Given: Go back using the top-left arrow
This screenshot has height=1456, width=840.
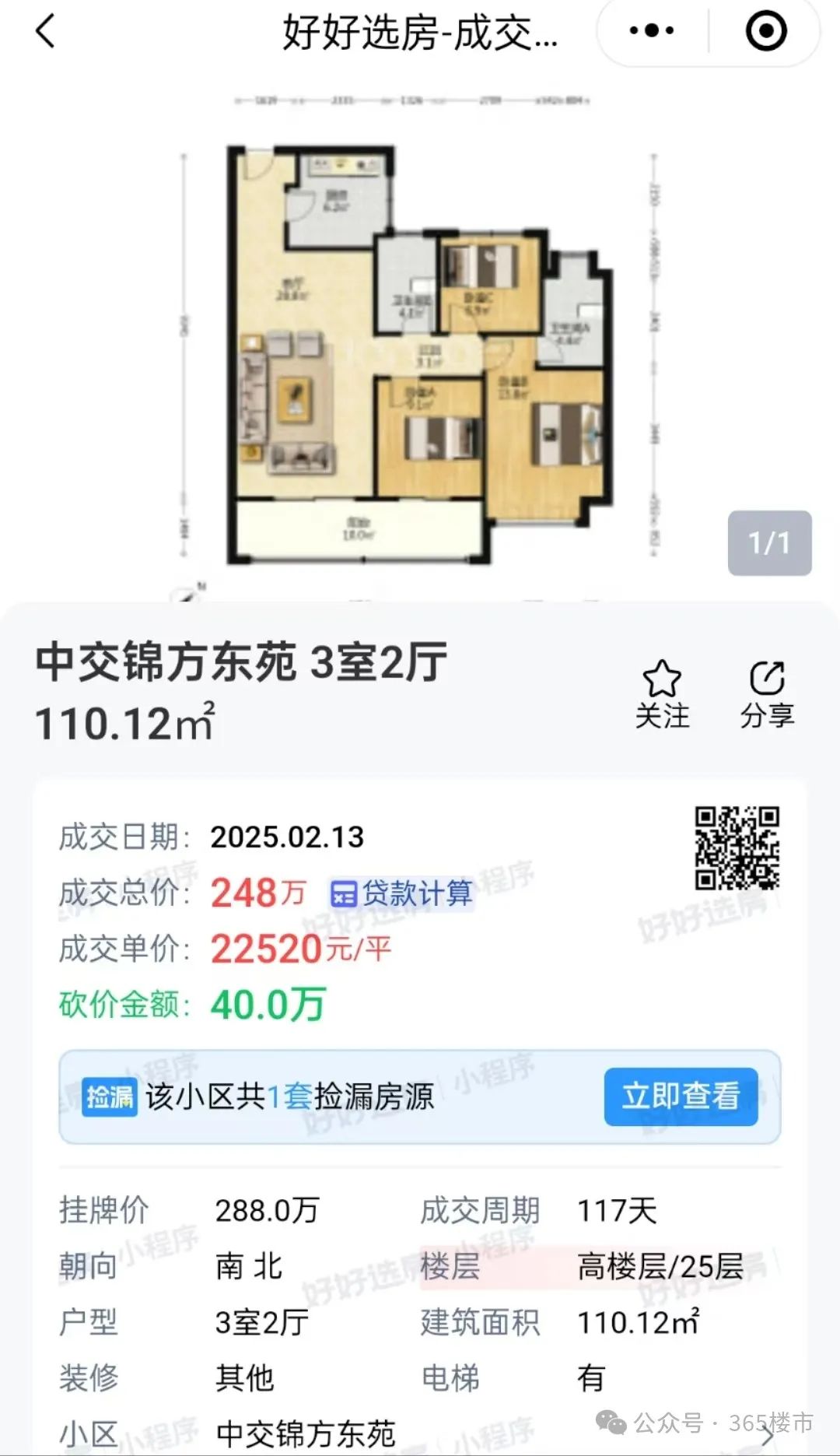Looking at the screenshot, I should (x=45, y=32).
